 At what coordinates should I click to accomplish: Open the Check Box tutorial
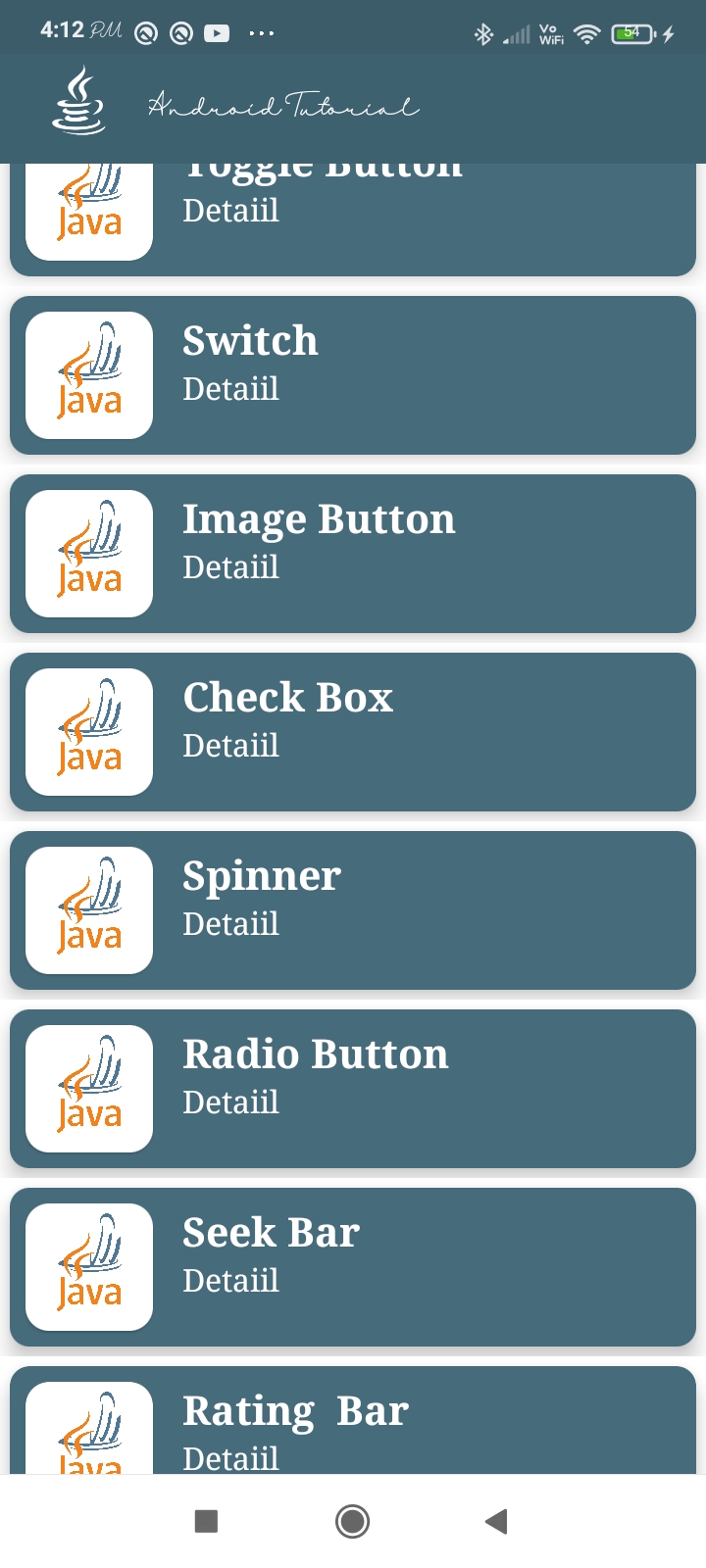(353, 732)
